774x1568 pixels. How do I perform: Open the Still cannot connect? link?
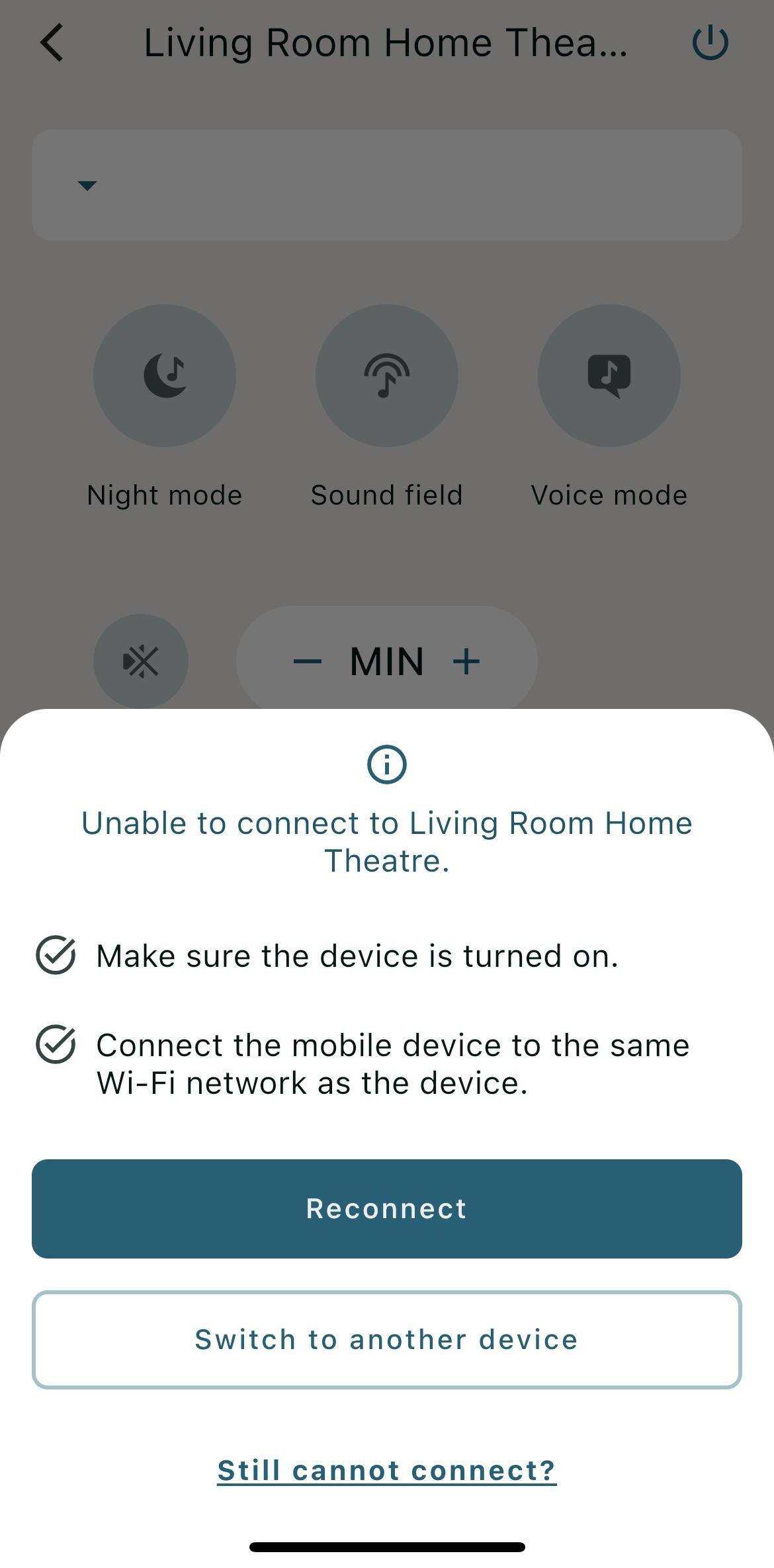coord(387,1470)
